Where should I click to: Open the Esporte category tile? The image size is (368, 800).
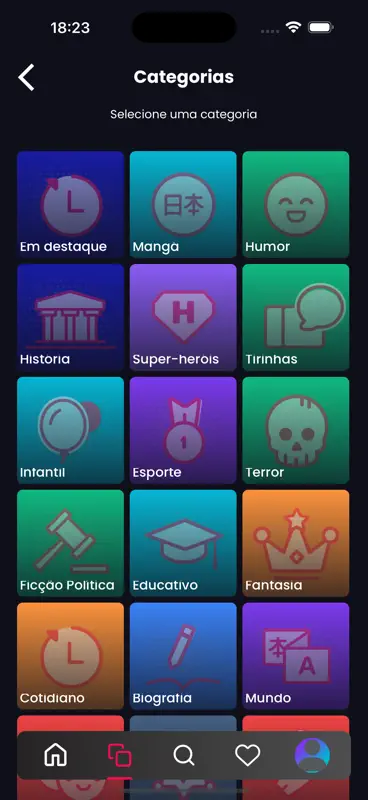(x=183, y=430)
